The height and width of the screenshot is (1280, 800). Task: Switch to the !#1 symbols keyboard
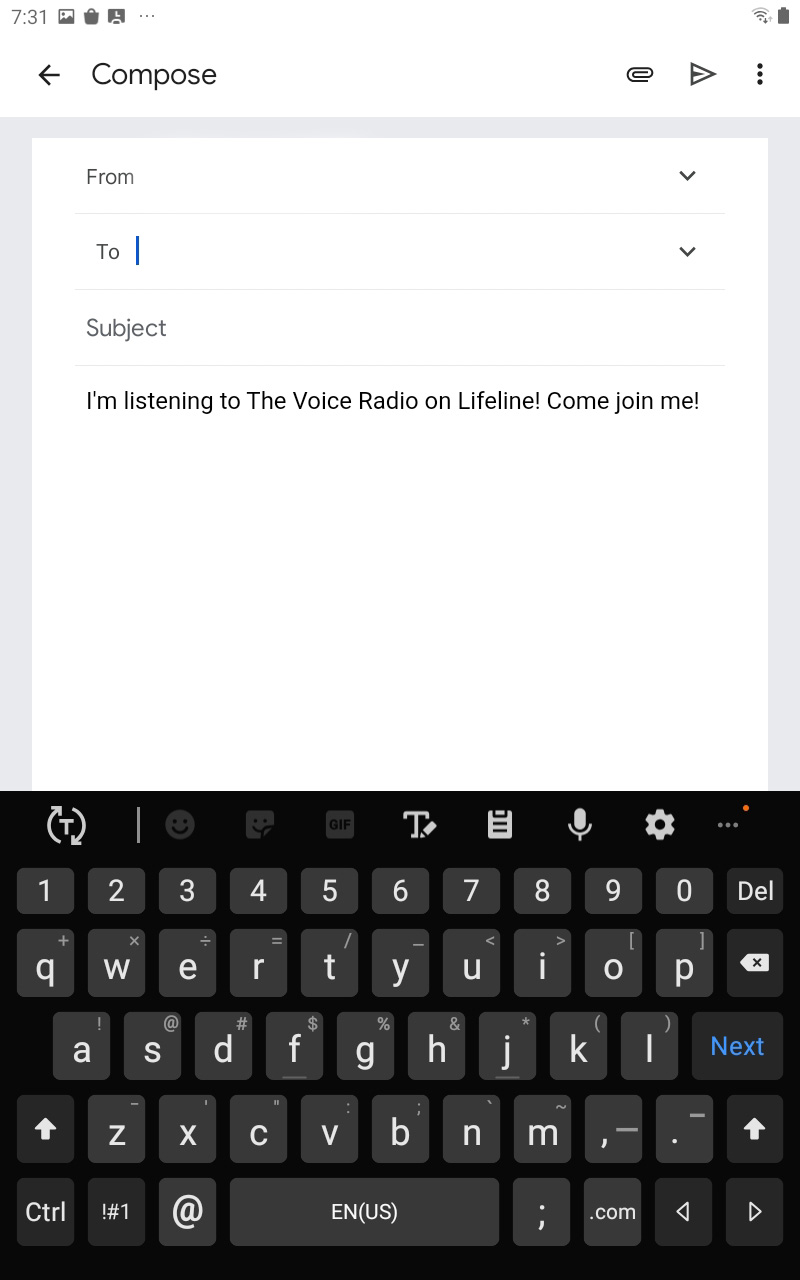[x=116, y=1212]
